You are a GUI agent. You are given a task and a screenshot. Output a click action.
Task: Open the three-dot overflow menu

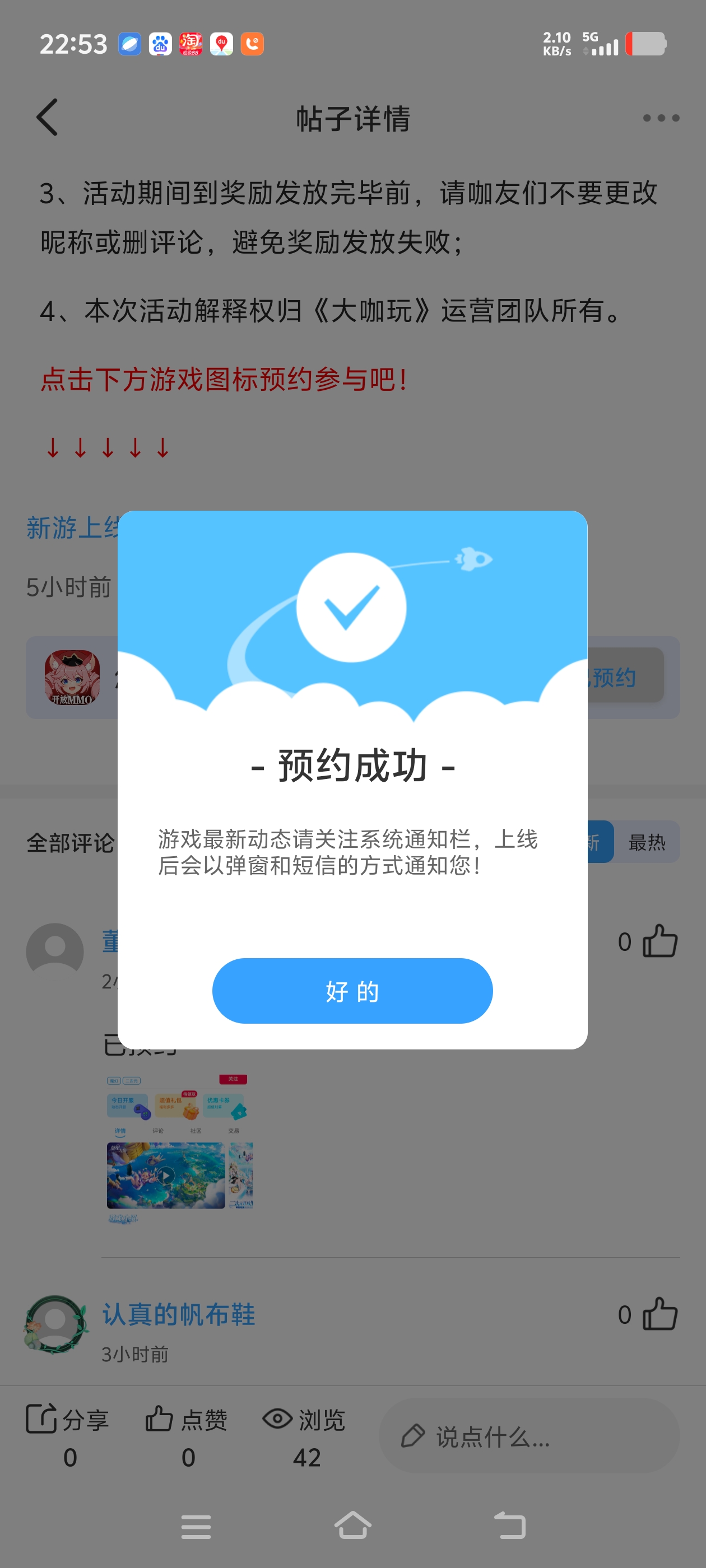pyautogui.click(x=661, y=118)
